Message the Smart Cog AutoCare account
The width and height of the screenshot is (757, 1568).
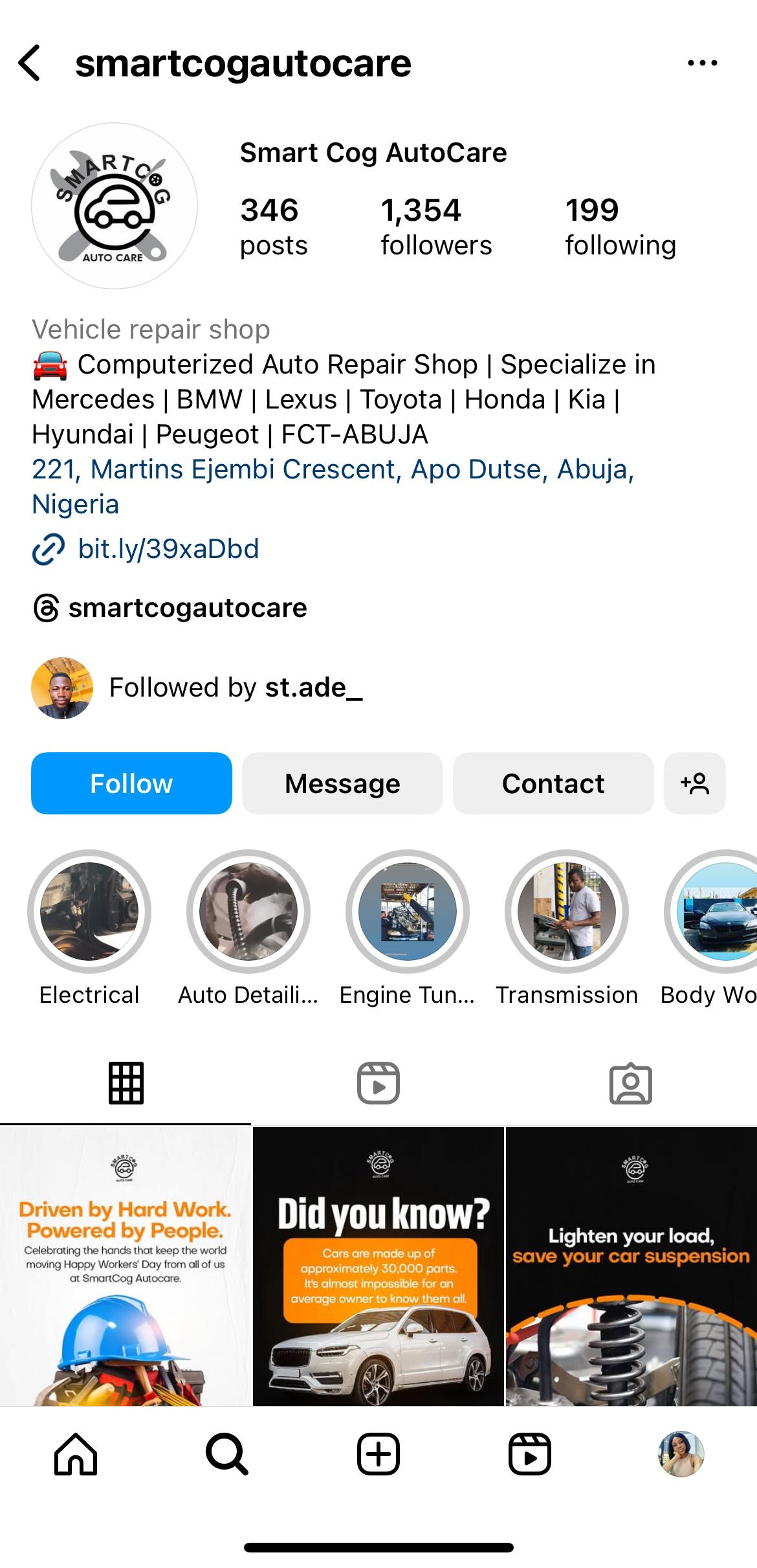click(x=342, y=783)
